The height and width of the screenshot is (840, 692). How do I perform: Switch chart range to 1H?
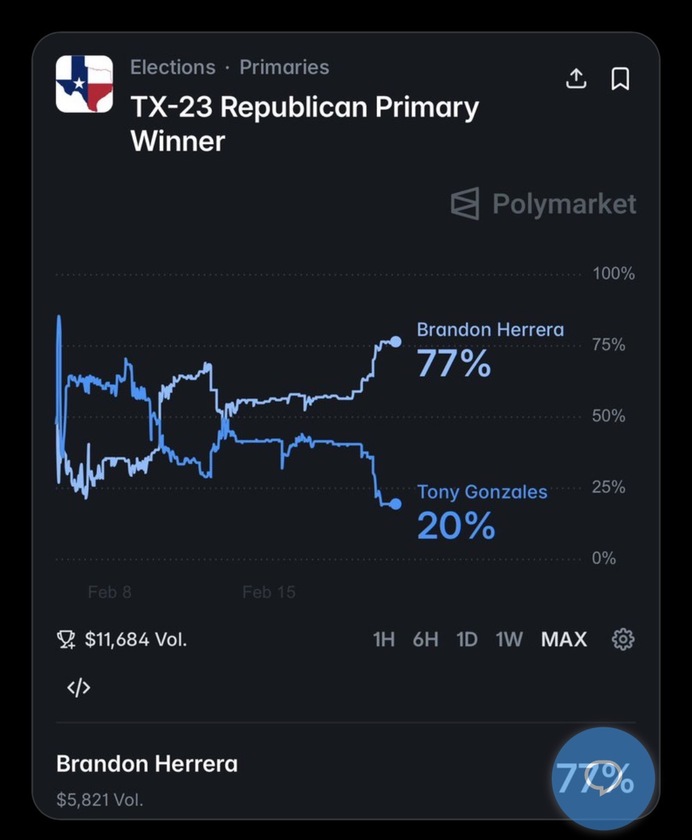384,639
